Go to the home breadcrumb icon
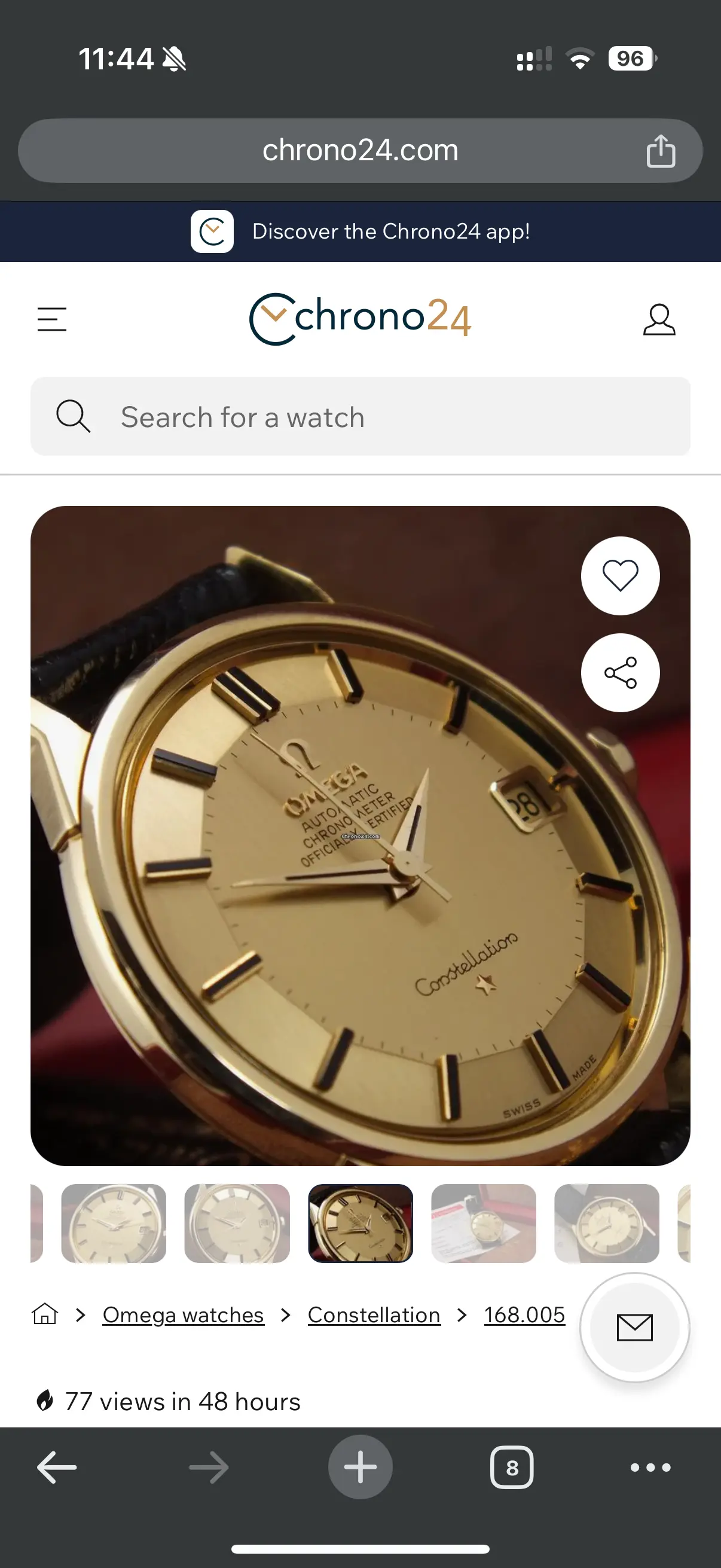The image size is (721, 1568). [44, 1314]
